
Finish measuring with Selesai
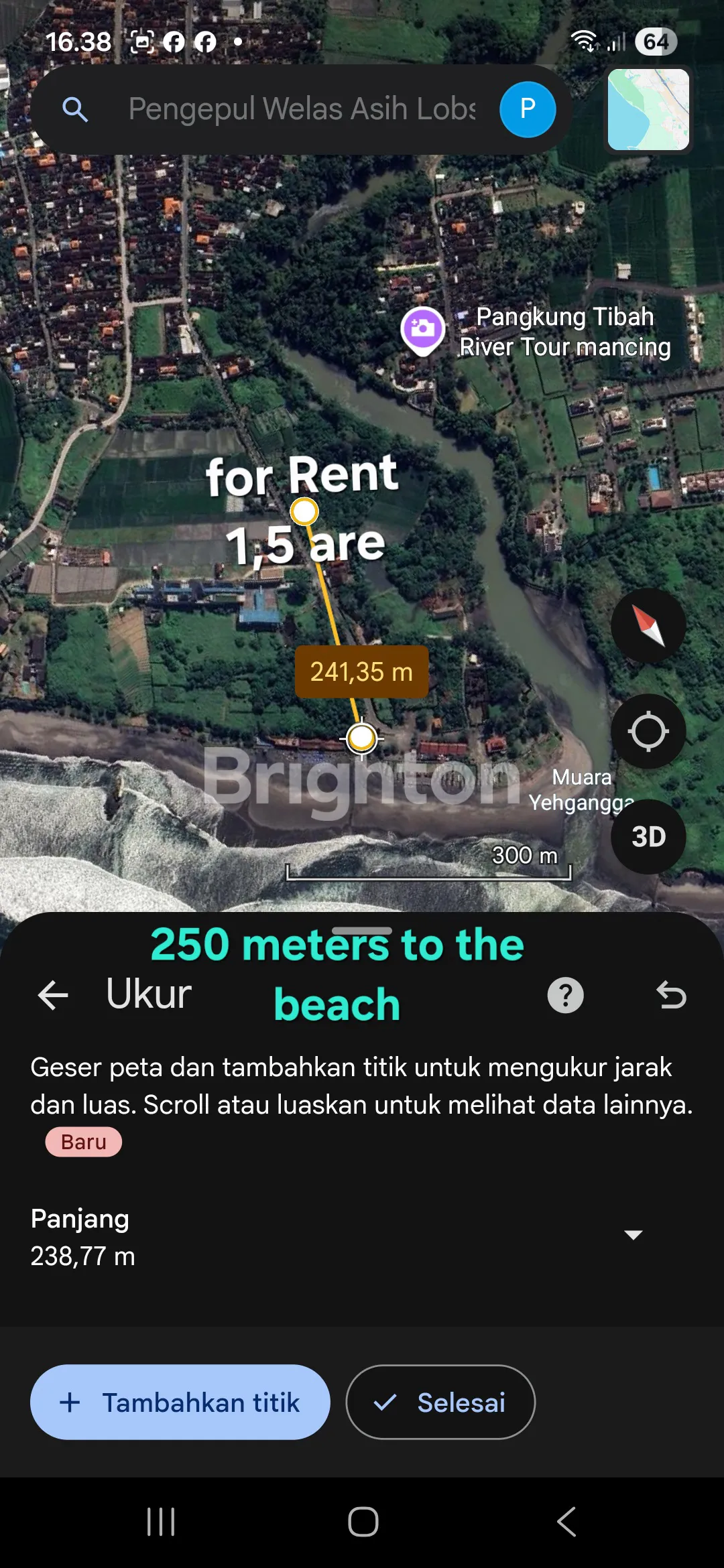[x=440, y=1402]
